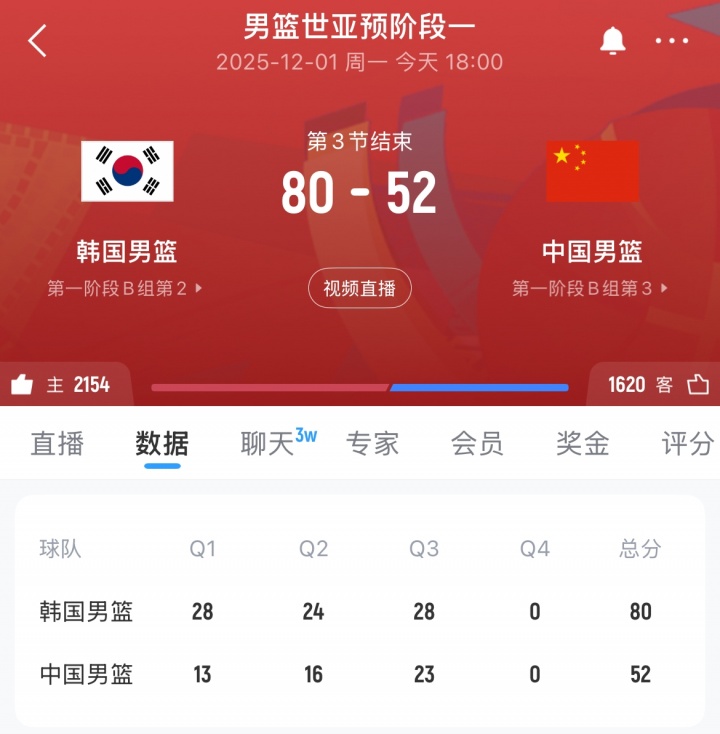
Task: Like the away team 客 1620
Action: pos(698,385)
